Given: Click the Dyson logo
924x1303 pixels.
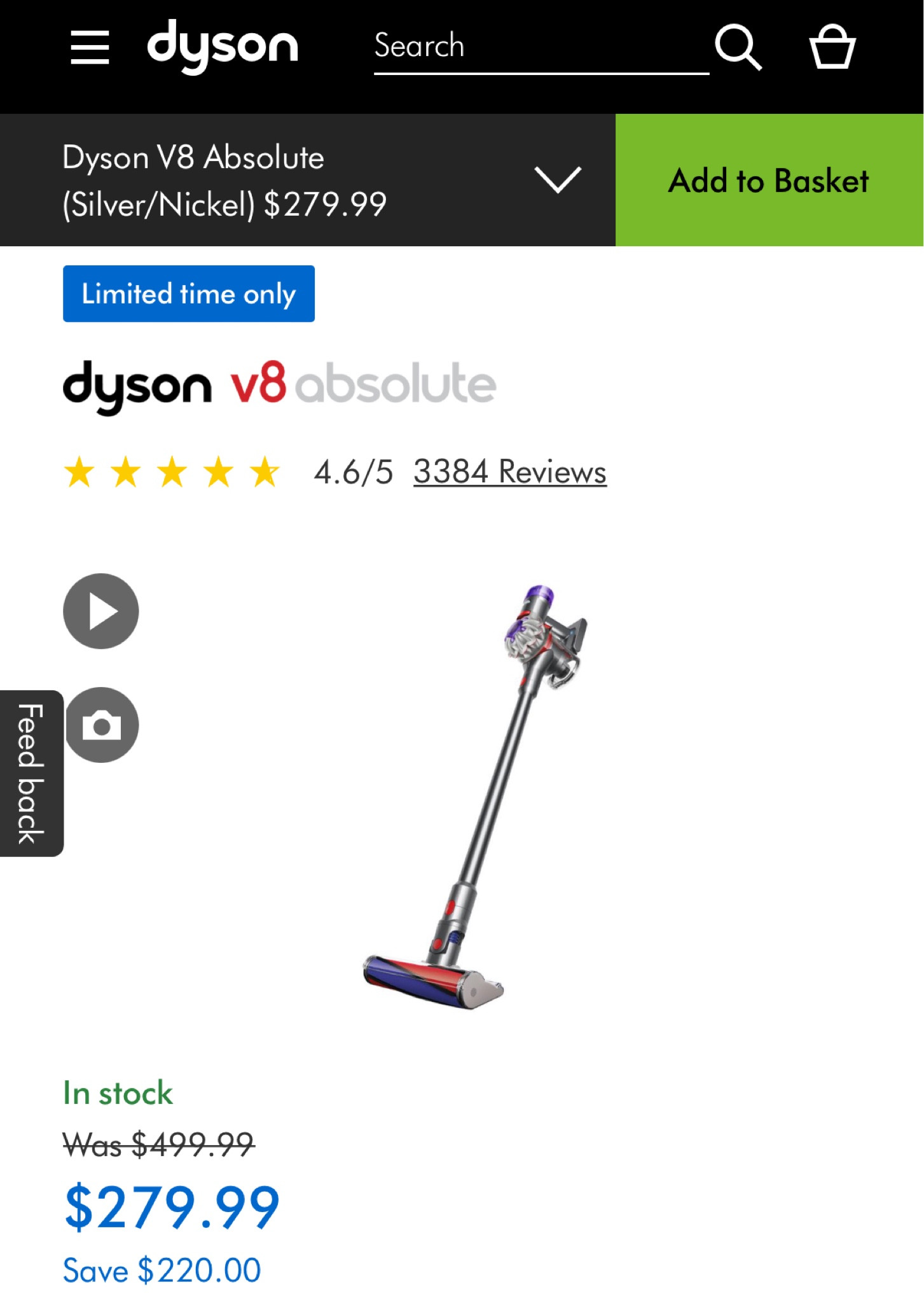Looking at the screenshot, I should point(223,46).
